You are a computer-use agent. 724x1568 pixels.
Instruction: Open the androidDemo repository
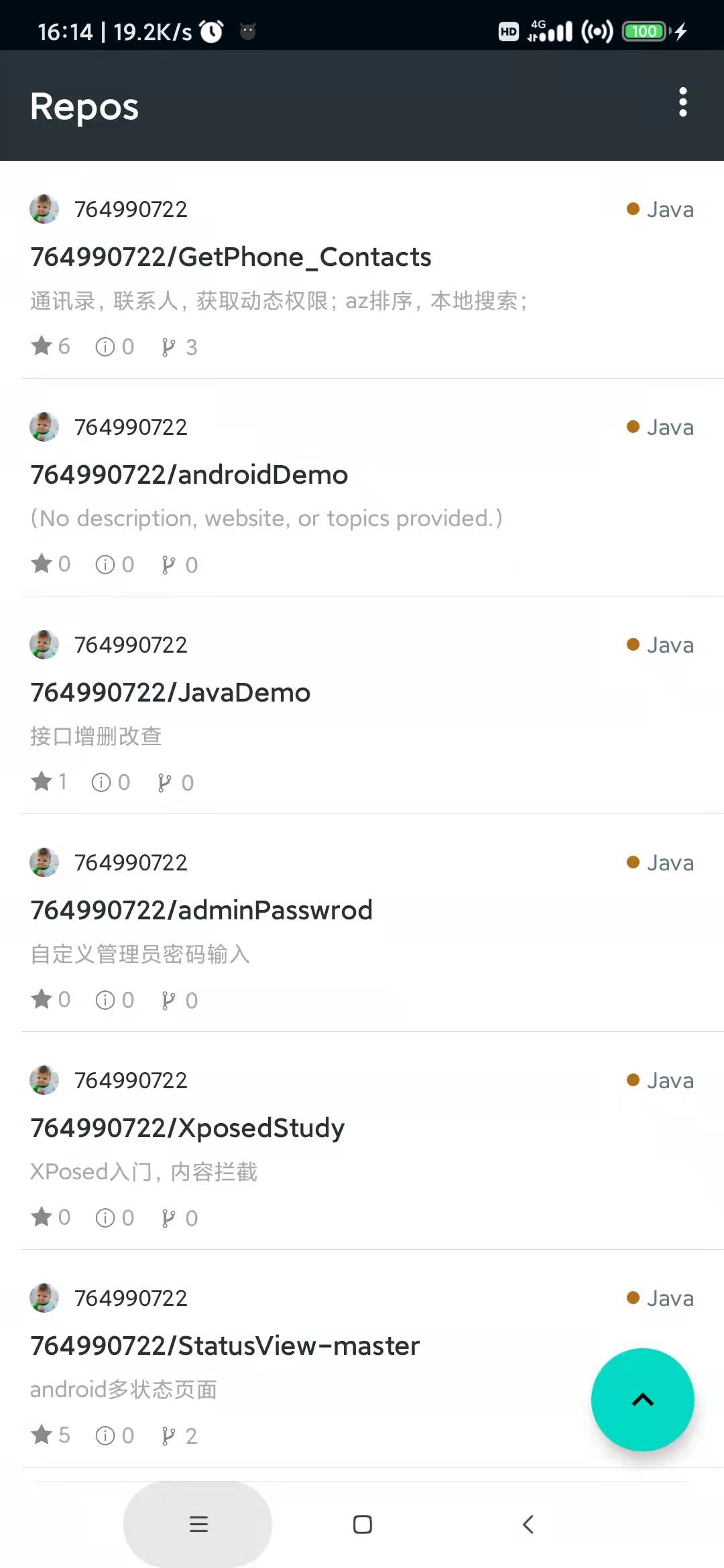coord(189,475)
